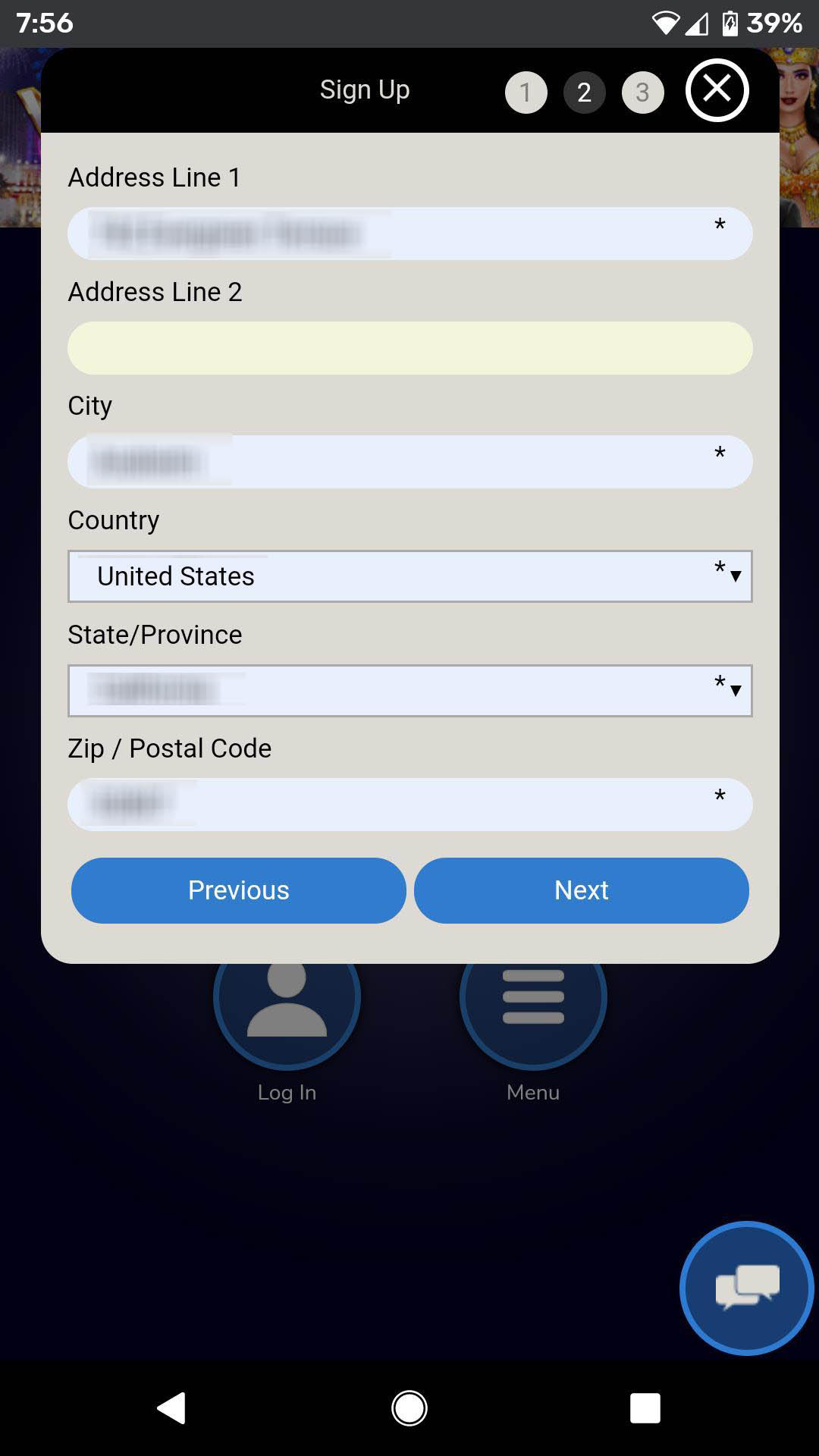This screenshot has width=819, height=1456.
Task: Expand the State/Province dropdown
Action: click(410, 691)
